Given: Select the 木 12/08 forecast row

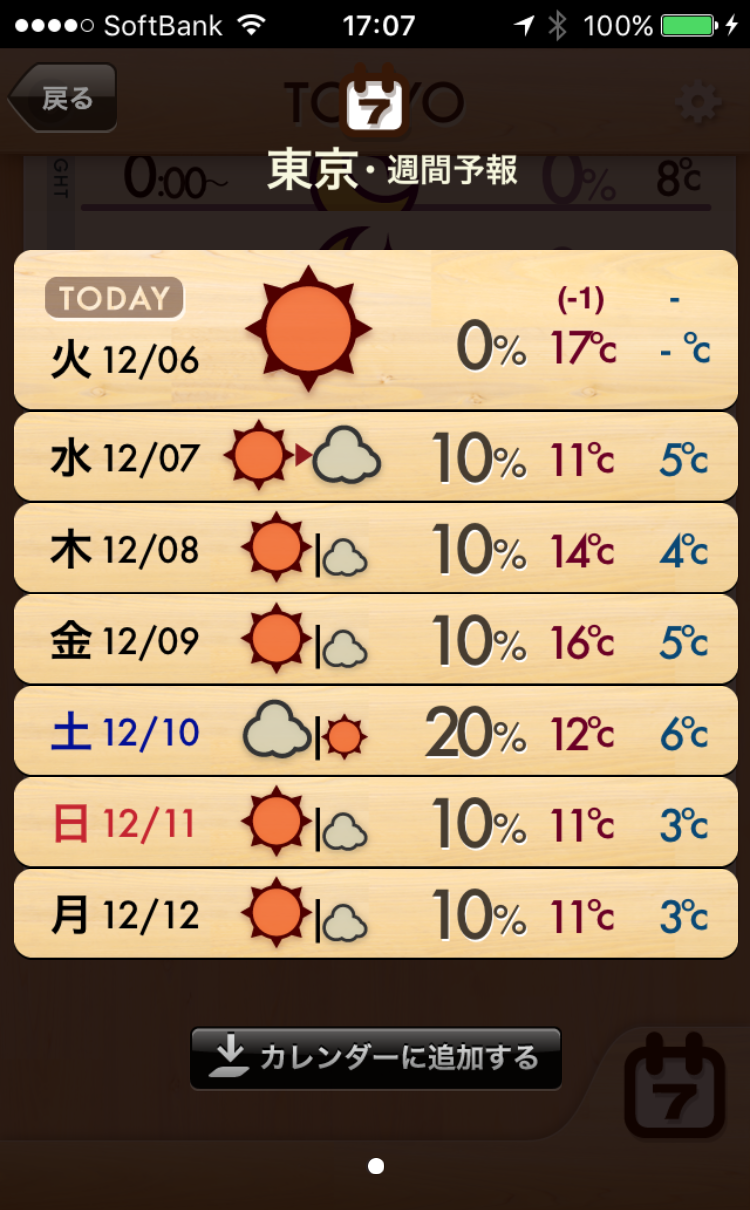Looking at the screenshot, I should [x=375, y=547].
